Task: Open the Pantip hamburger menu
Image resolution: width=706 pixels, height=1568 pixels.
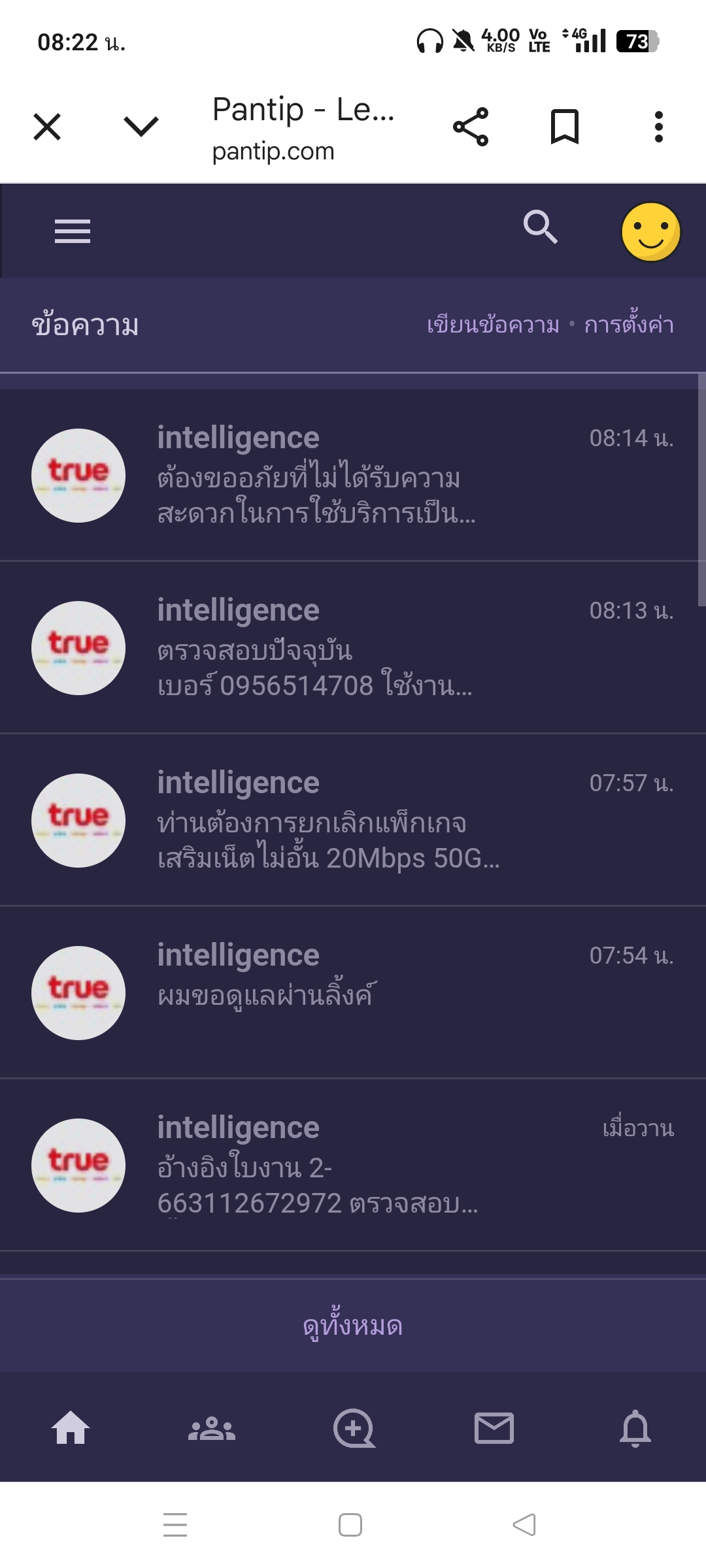Action: 73,231
